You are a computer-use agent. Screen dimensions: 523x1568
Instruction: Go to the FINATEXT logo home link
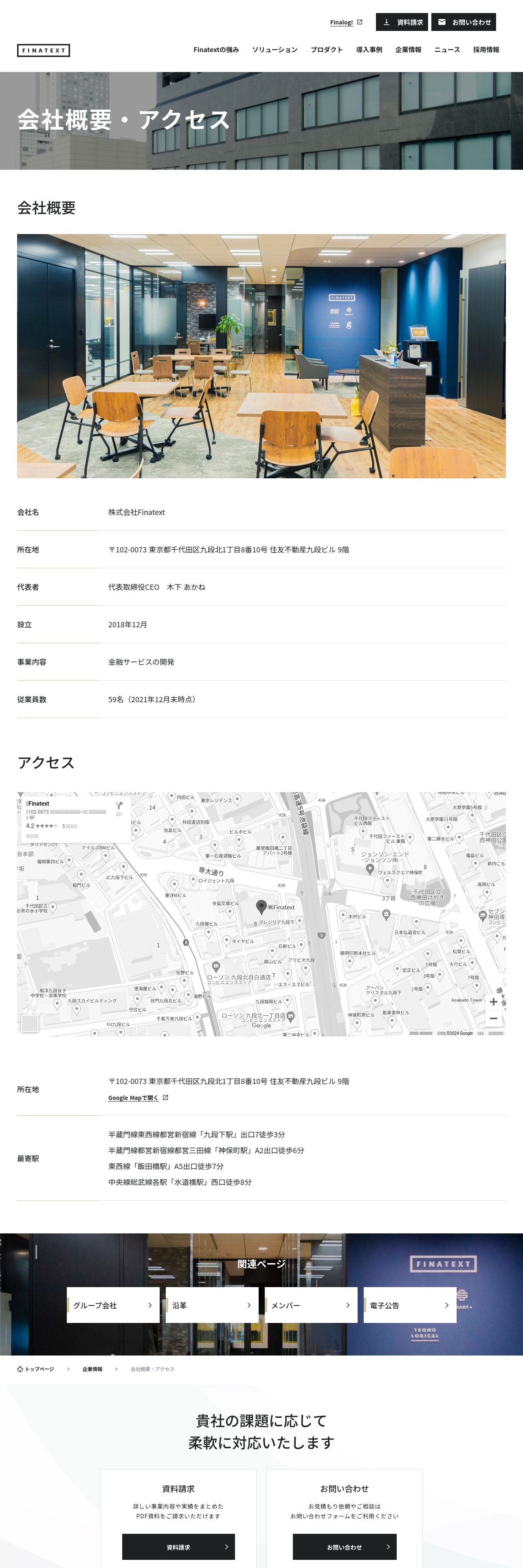(43, 50)
